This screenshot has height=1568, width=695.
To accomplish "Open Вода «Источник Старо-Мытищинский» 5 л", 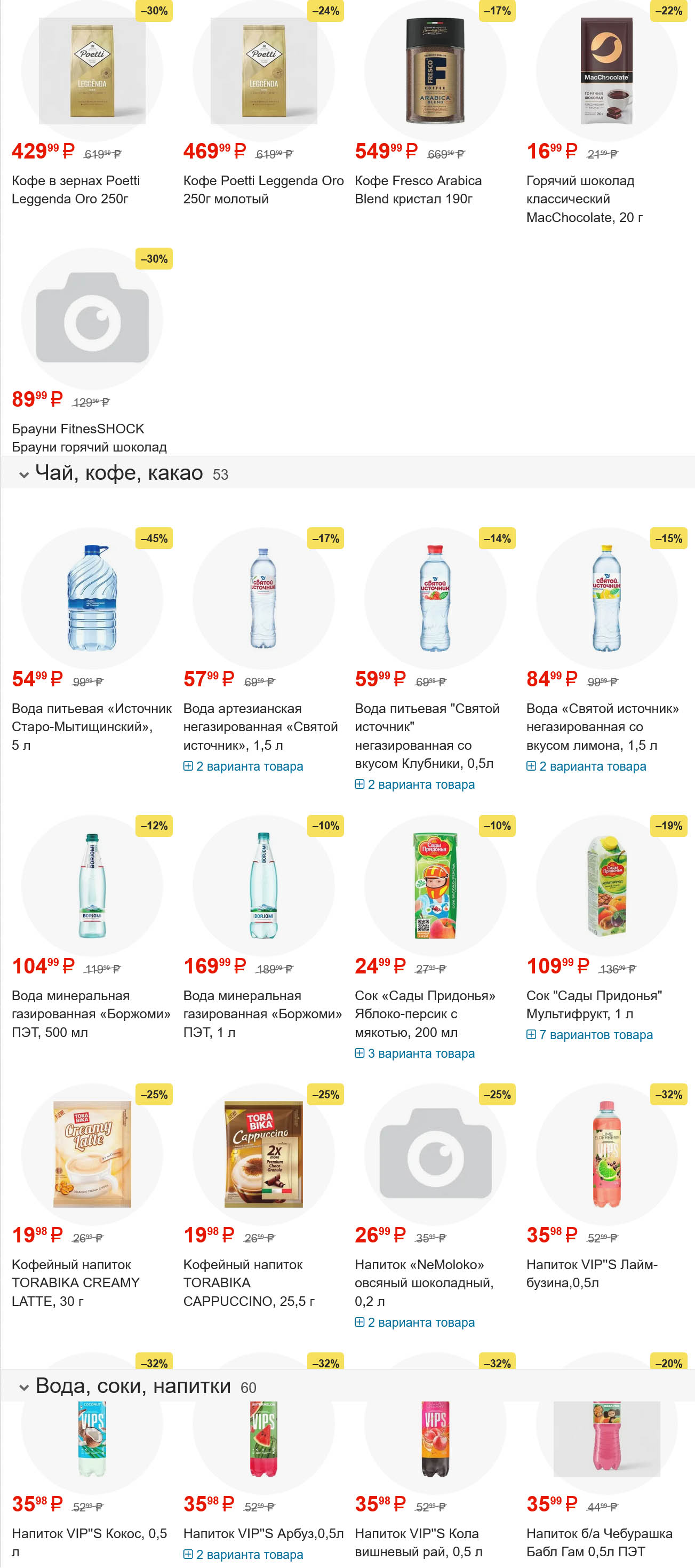I will (91, 726).
